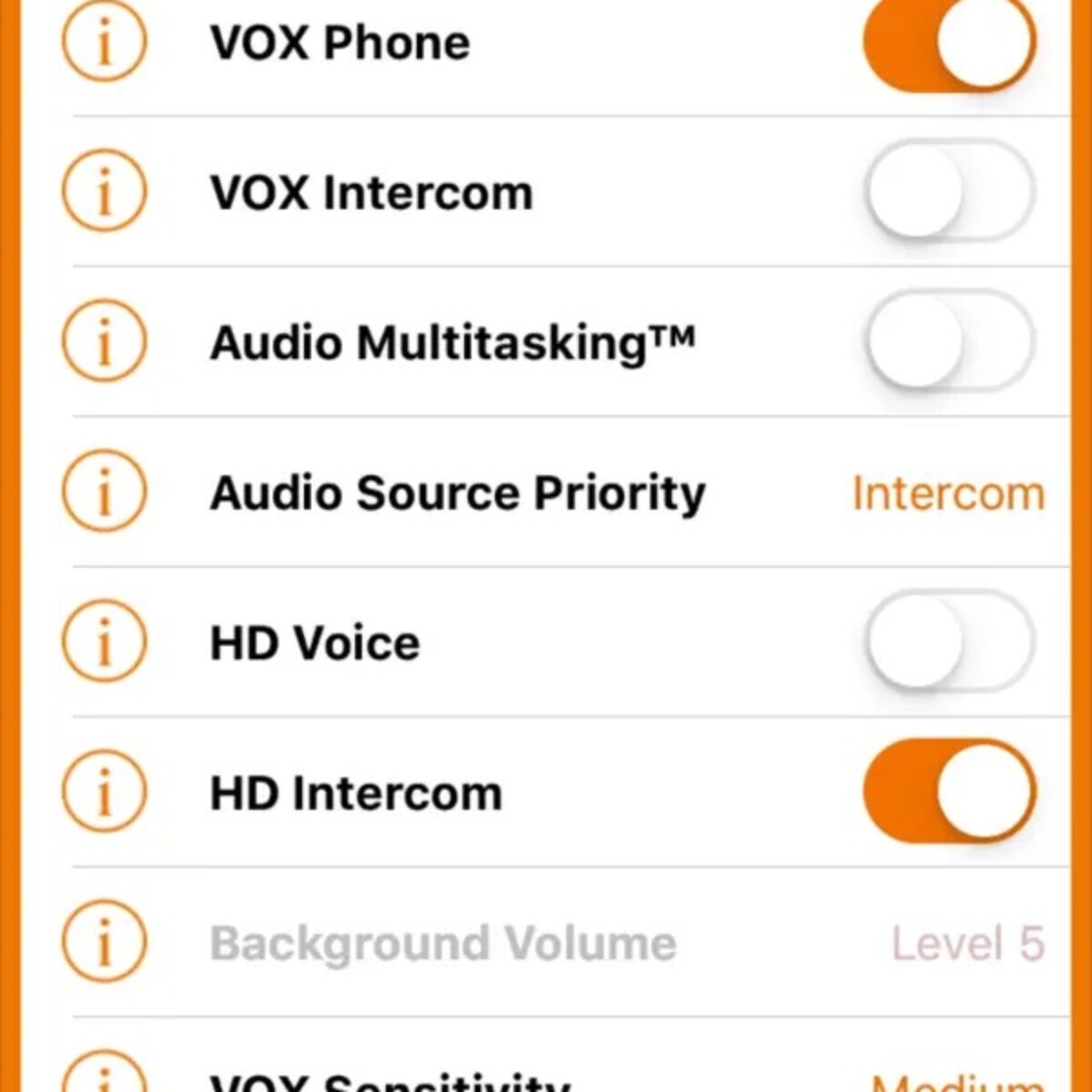The height and width of the screenshot is (1092, 1092).
Task: View Background Volume info
Action: 104,942
